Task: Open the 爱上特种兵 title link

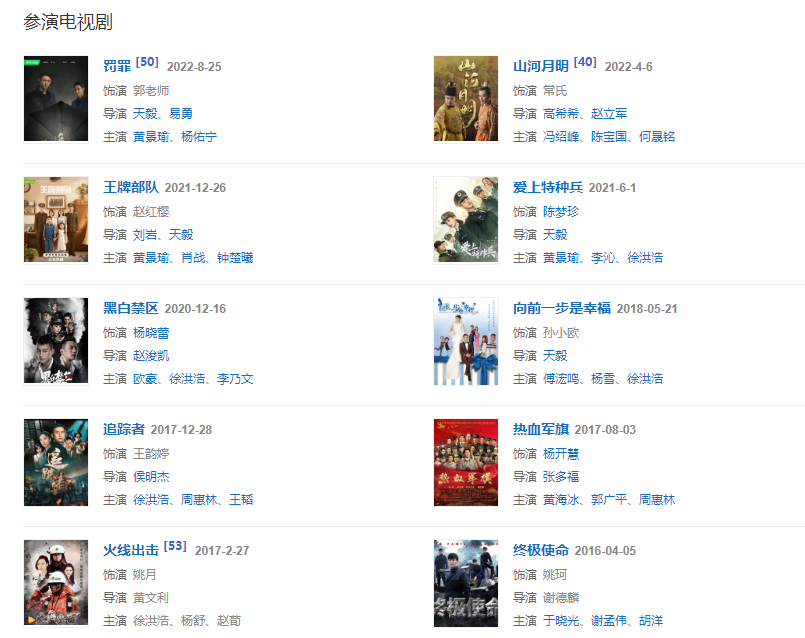Action: 547,187
